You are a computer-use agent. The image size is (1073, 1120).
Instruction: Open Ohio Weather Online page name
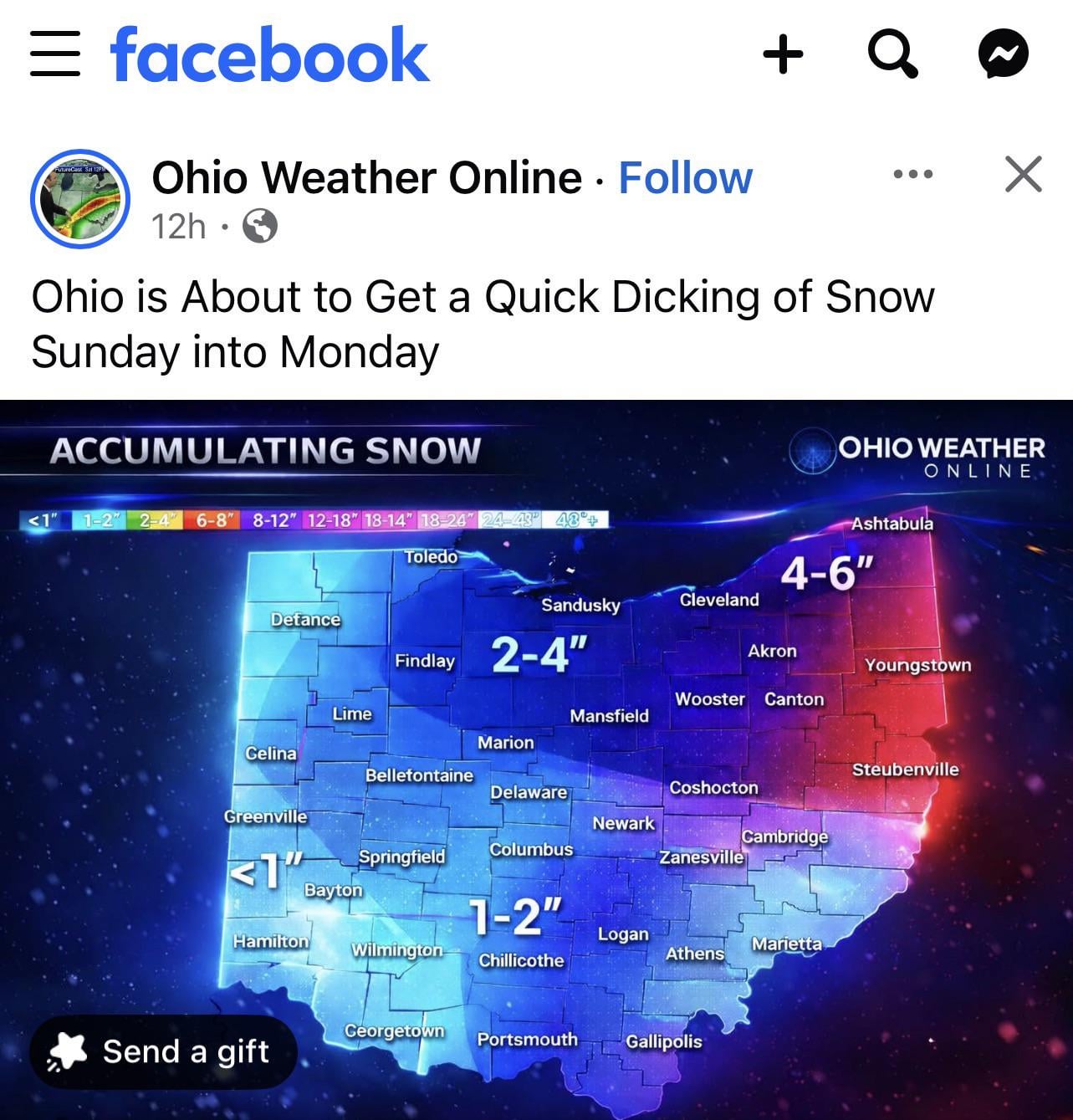click(x=366, y=177)
